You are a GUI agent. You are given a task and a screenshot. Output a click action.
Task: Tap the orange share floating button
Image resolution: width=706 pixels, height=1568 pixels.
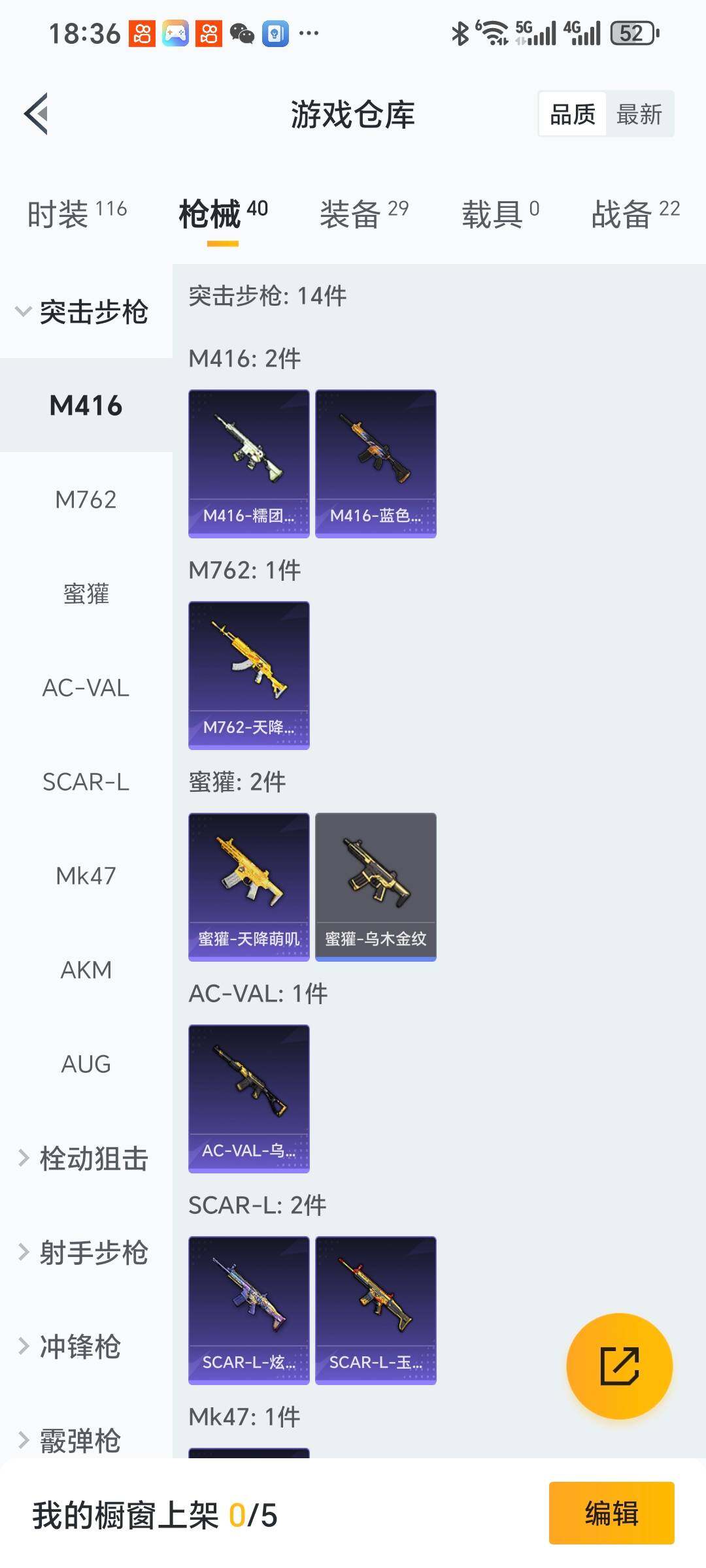point(619,1366)
